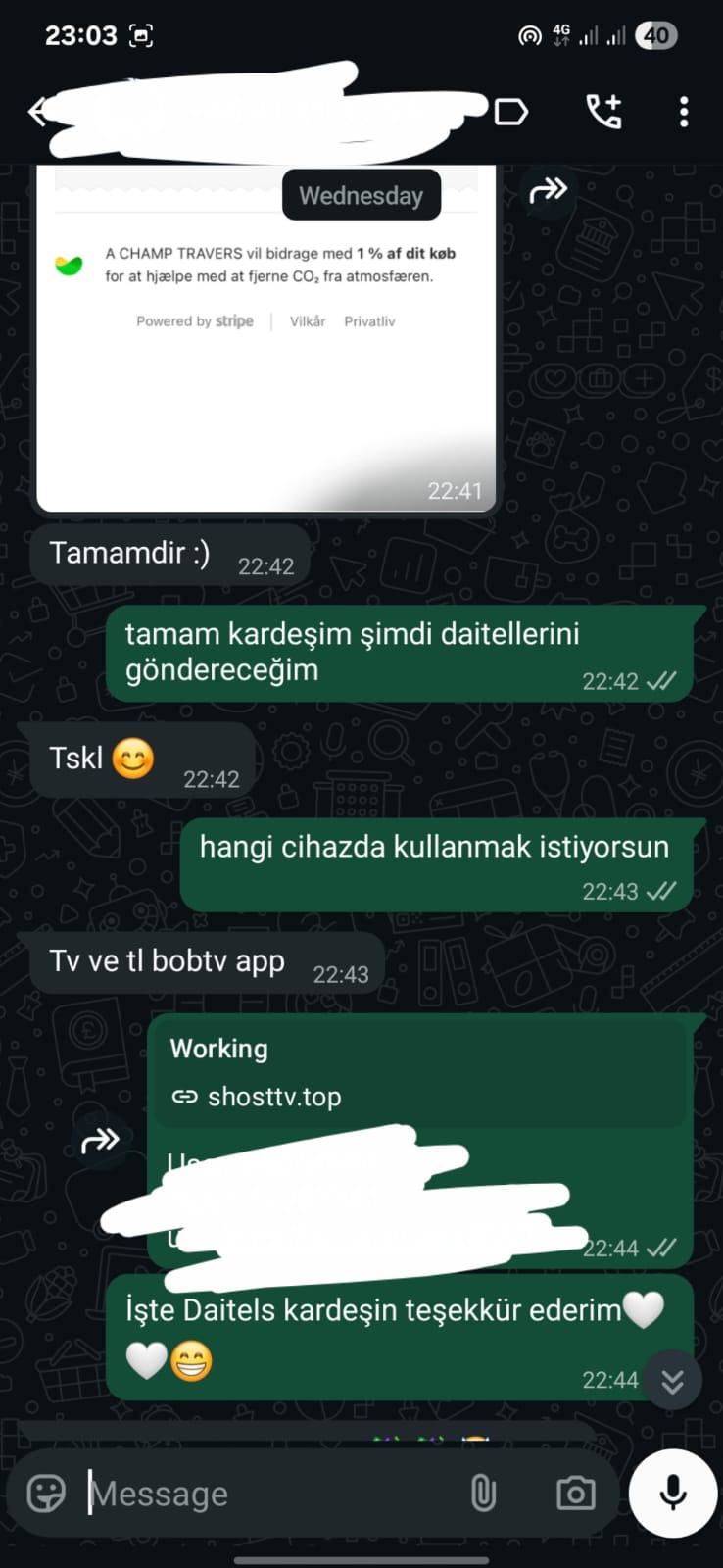The height and width of the screenshot is (1568, 723).
Task: Attach a file with the paperclip
Action: click(483, 1494)
